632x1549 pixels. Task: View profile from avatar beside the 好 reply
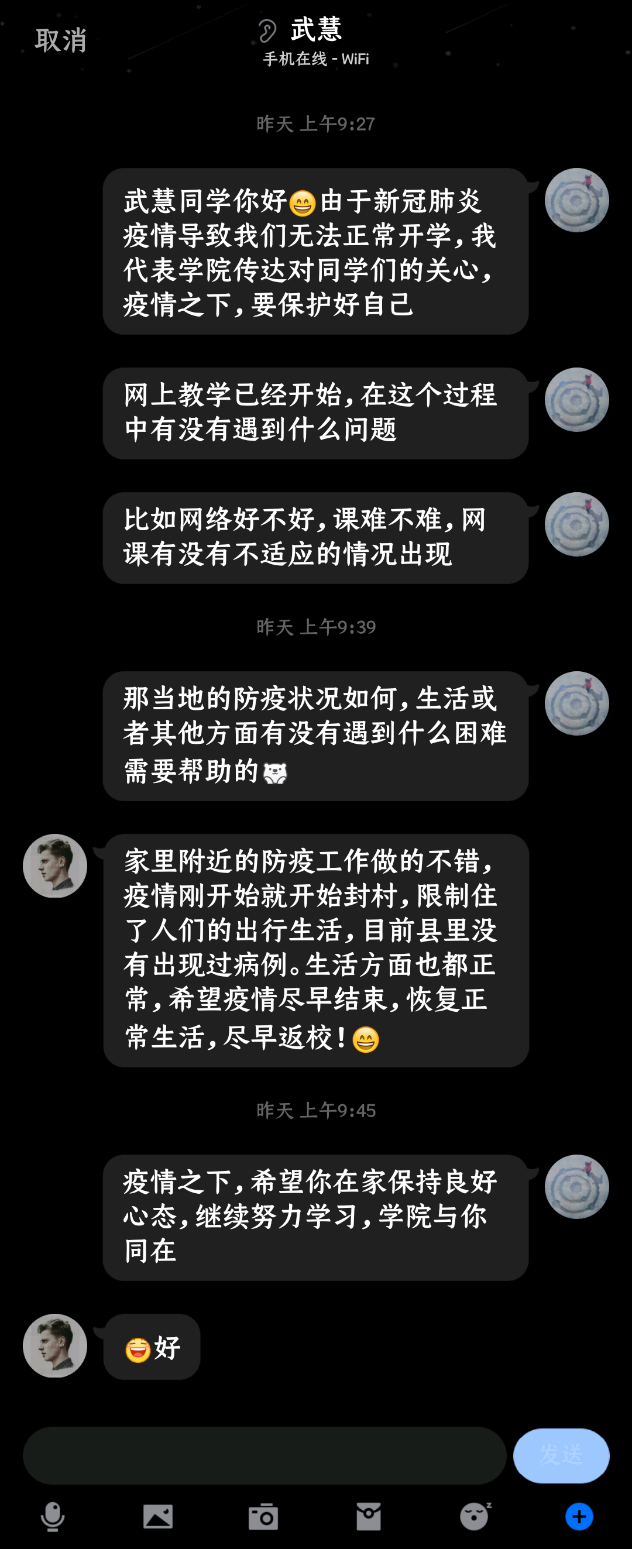pyautogui.click(x=55, y=1346)
